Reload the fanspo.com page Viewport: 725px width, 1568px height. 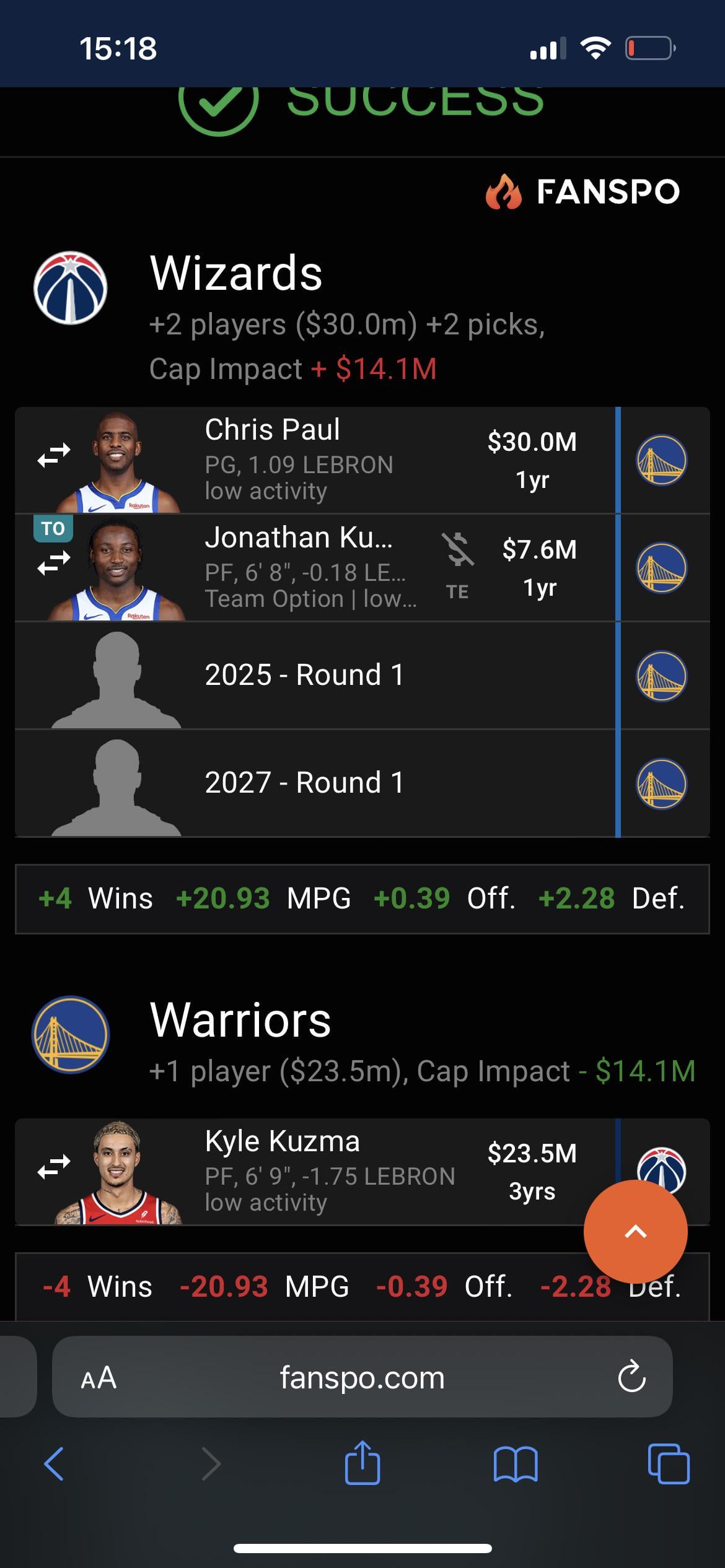click(631, 1377)
